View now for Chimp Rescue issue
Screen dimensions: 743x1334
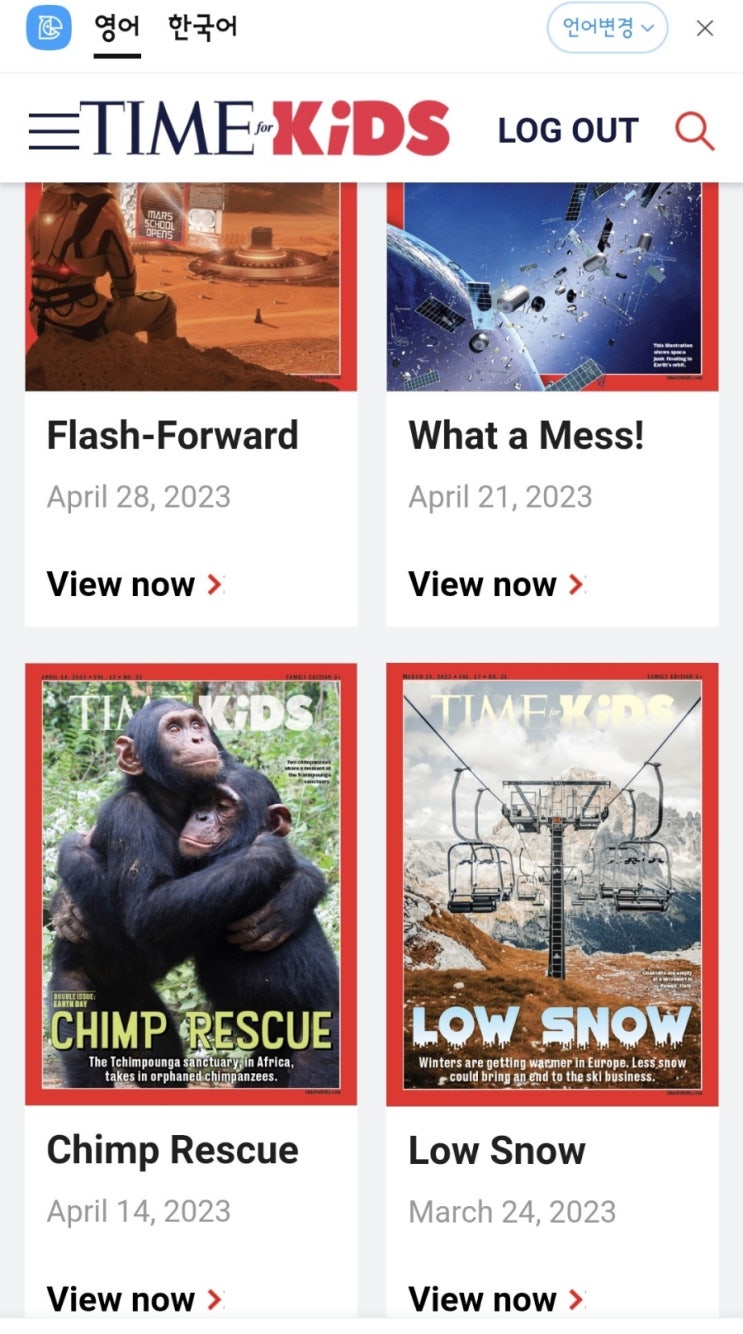pyautogui.click(x=135, y=1298)
